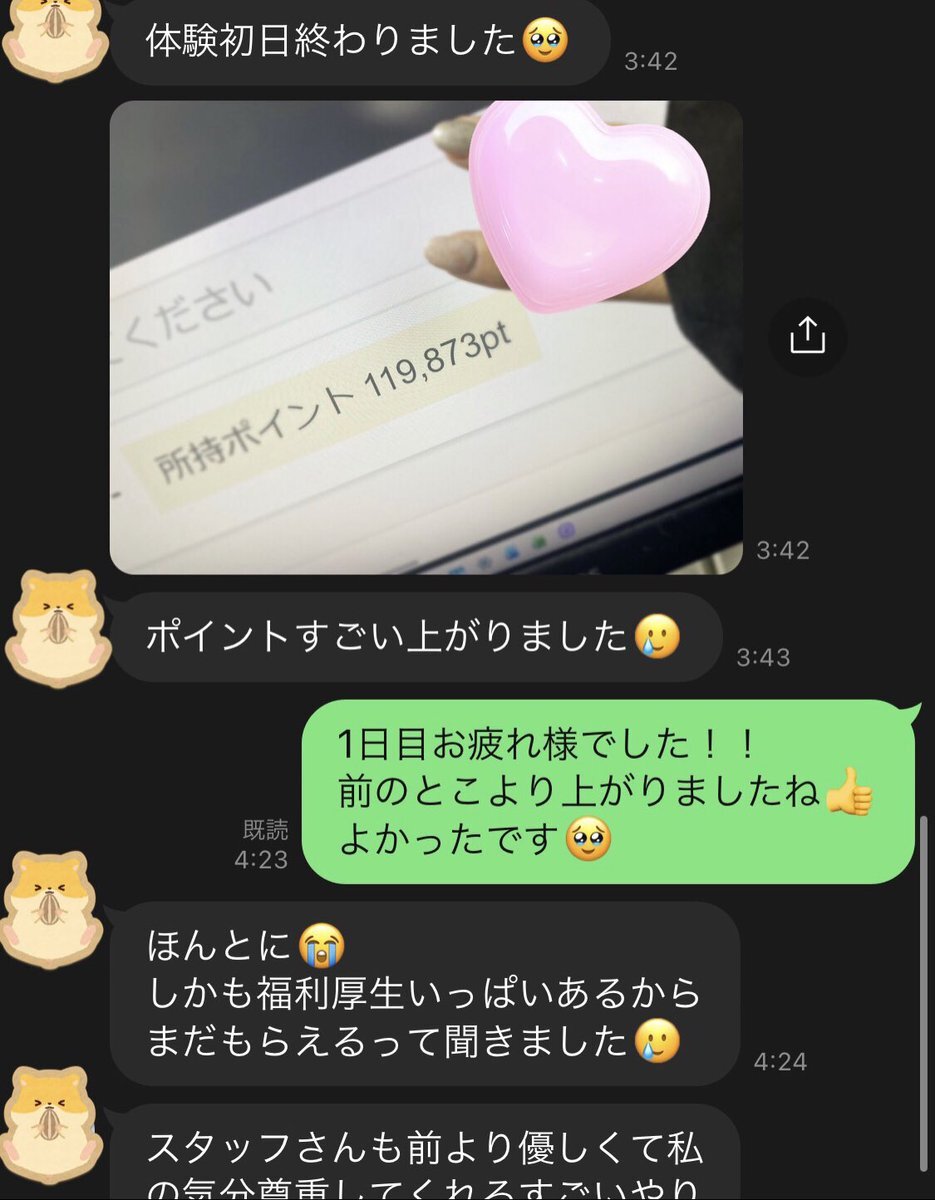Open the photo showing 119,873pt points
This screenshot has height=1200, width=935.
[426, 337]
